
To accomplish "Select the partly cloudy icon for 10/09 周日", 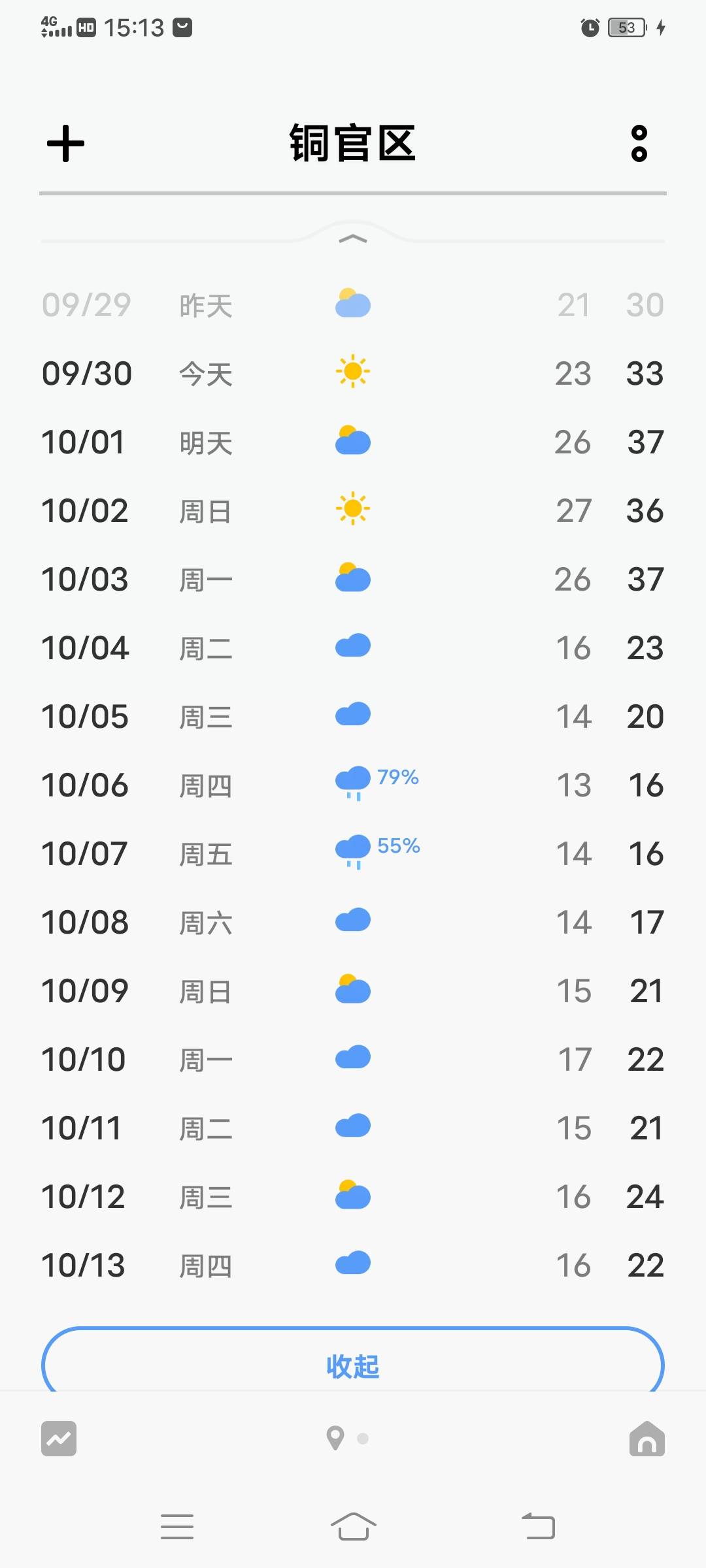I will tap(352, 988).
